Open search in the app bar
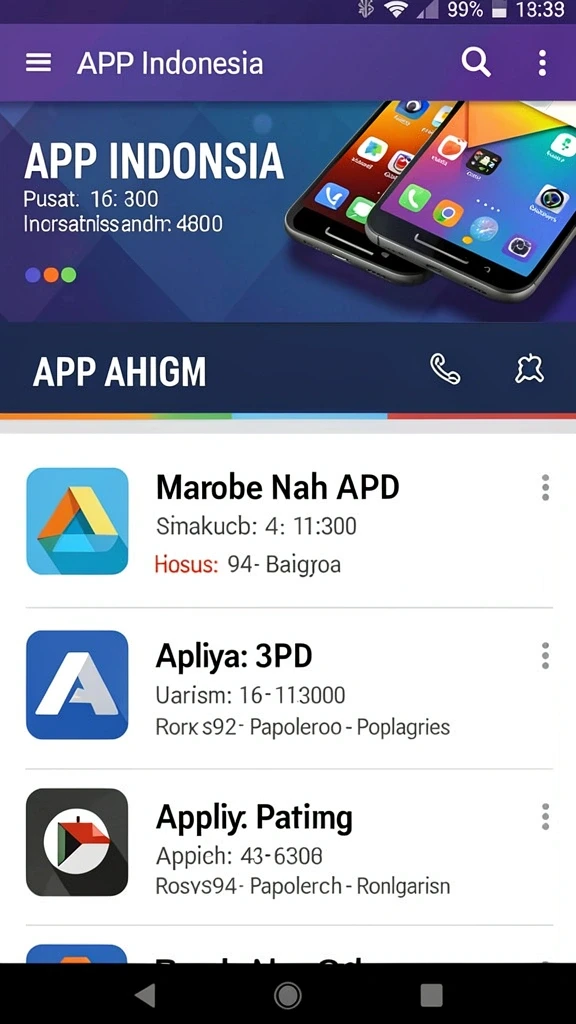 (476, 63)
